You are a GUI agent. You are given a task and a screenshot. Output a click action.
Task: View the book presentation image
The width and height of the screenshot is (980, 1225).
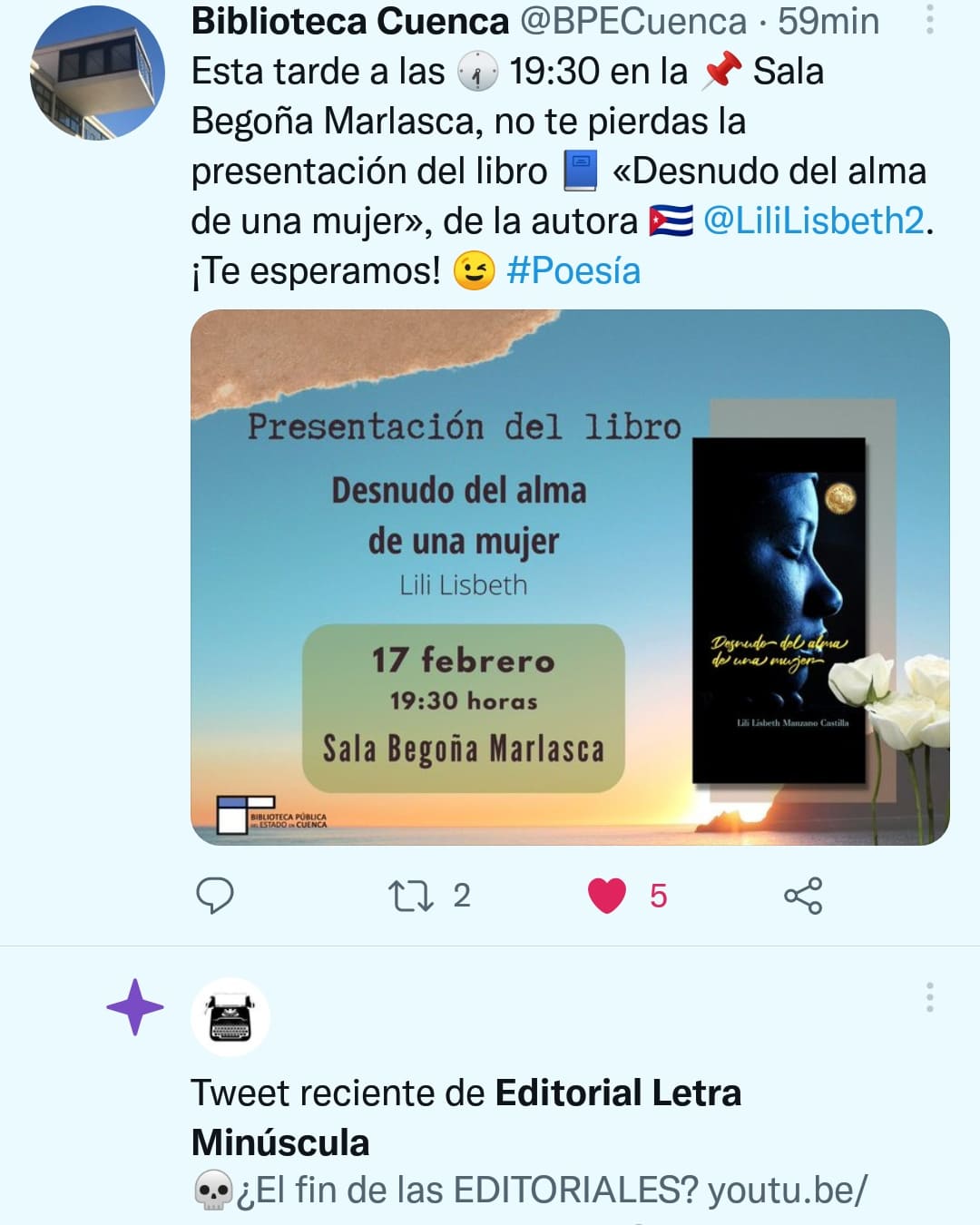pos(570,577)
